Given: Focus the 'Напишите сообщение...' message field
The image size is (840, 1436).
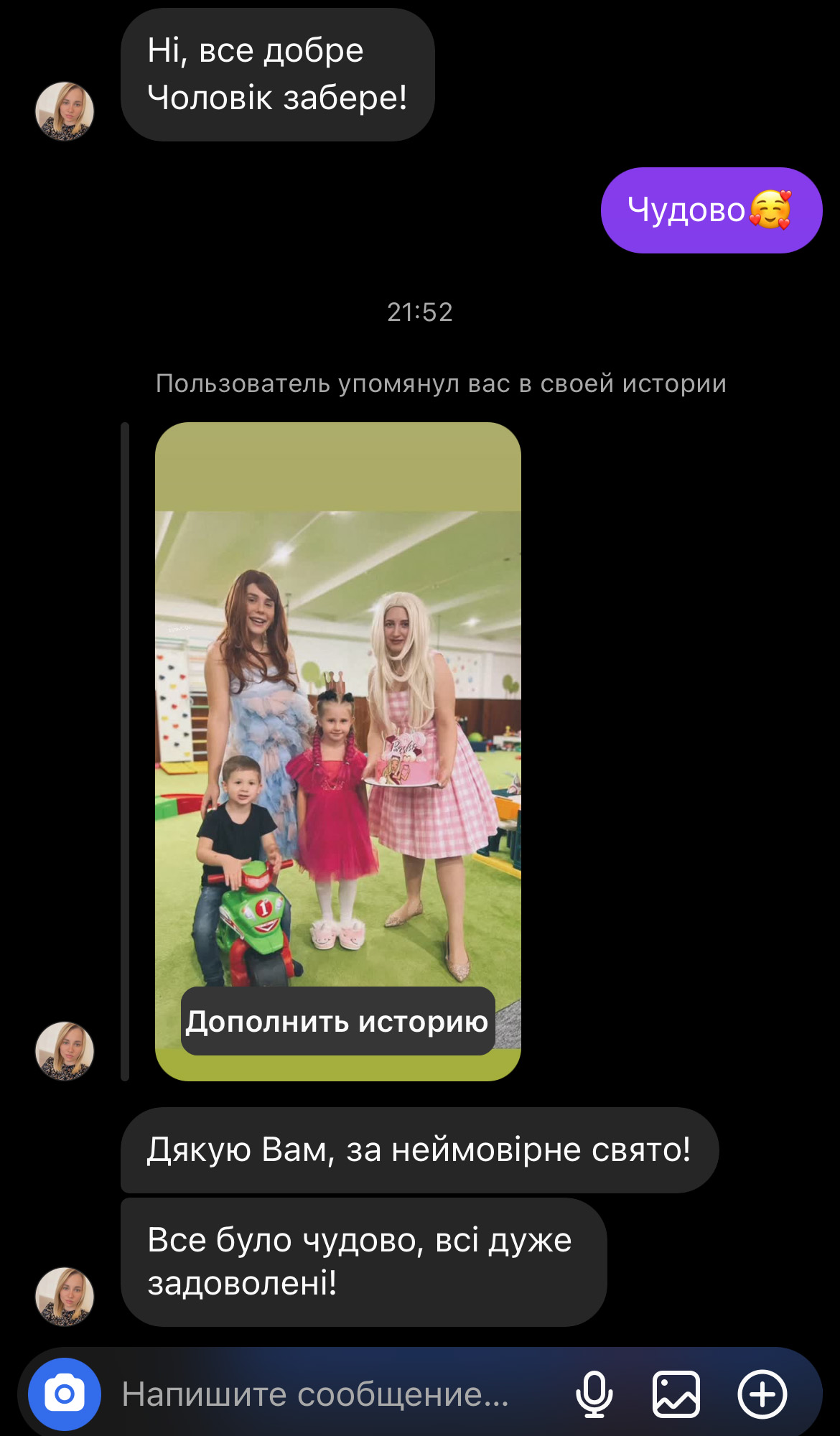Looking at the screenshot, I should [316, 1394].
